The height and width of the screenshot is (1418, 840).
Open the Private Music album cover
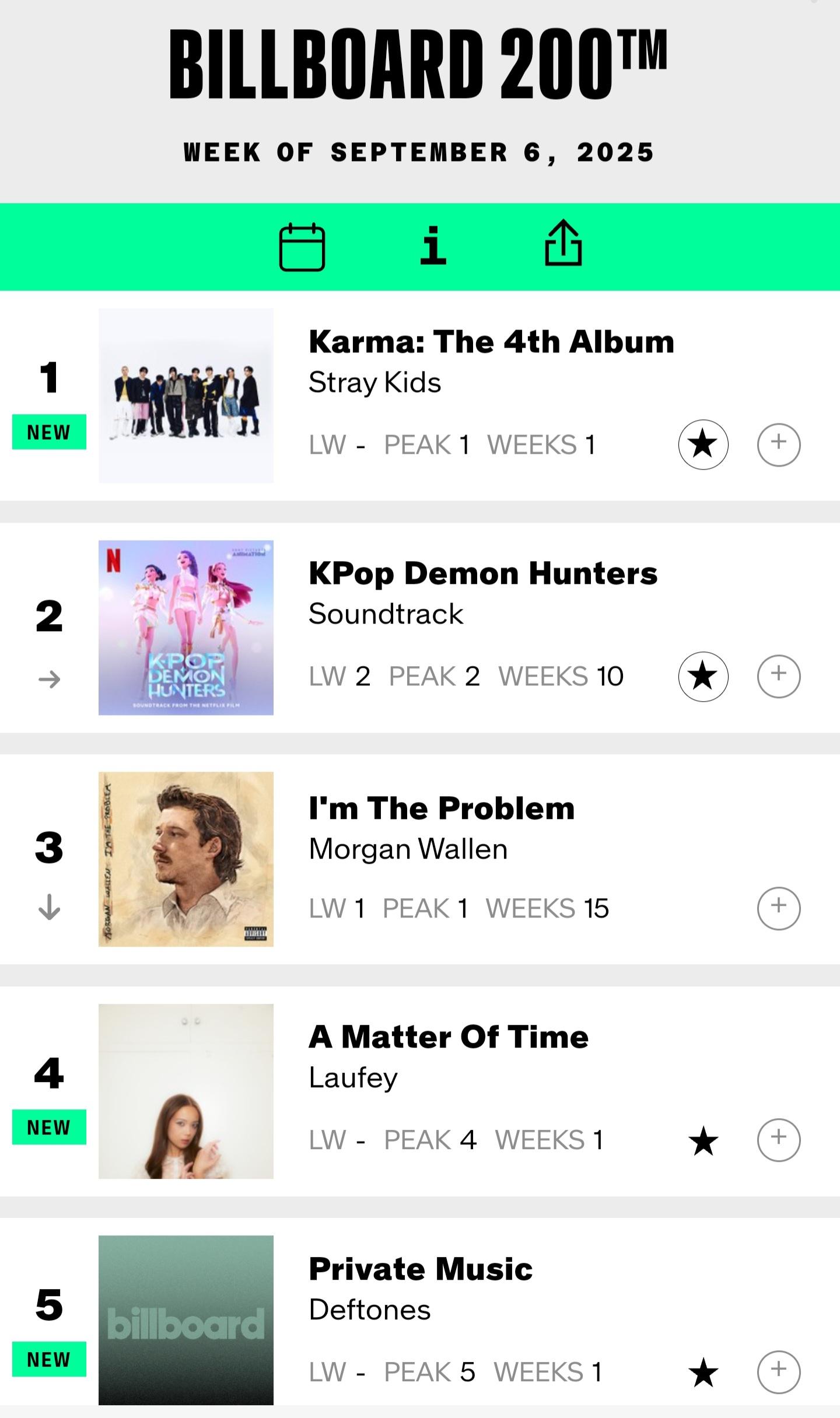pos(185,1321)
